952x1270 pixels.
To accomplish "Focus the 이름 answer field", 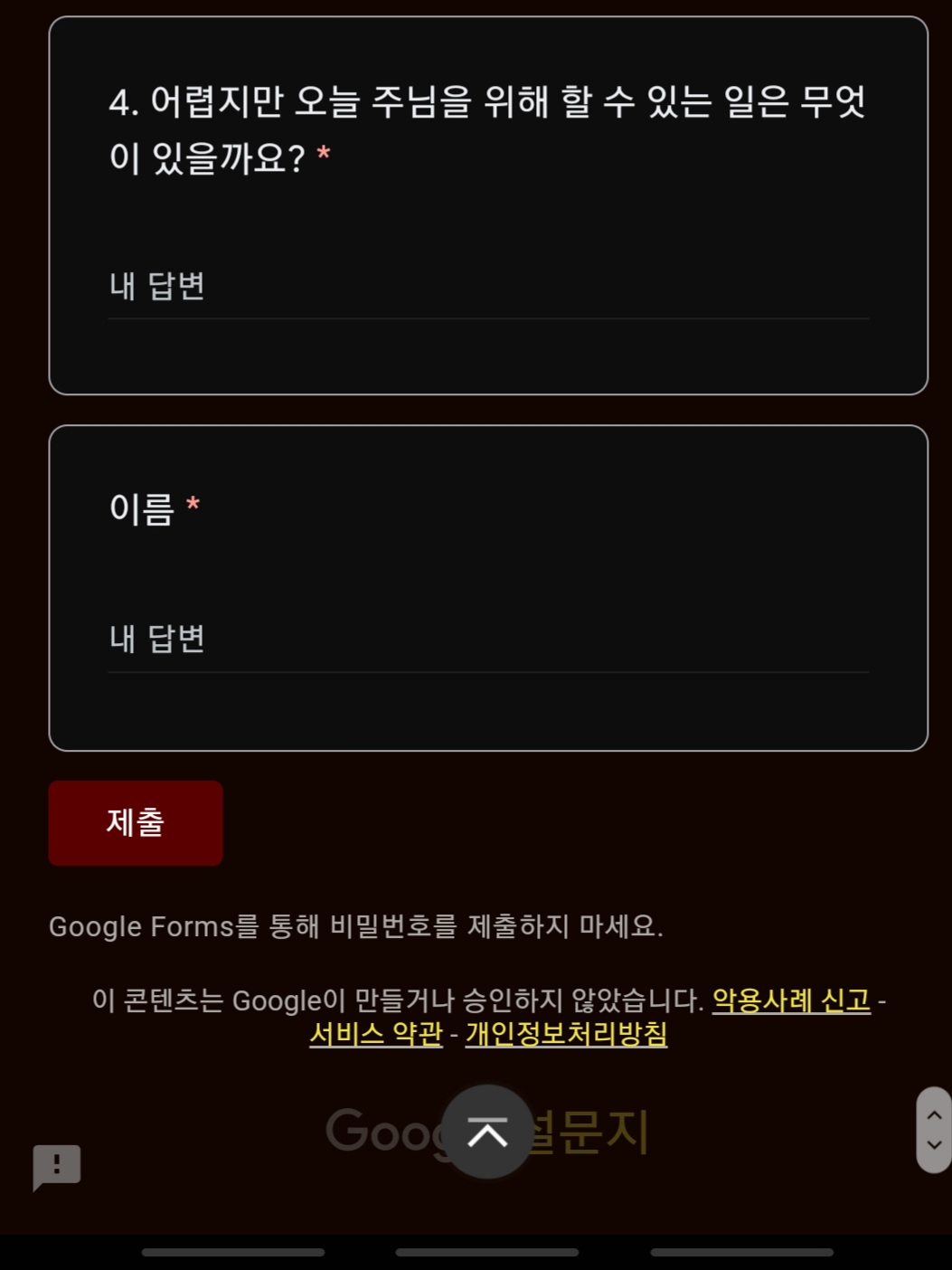I will [488, 640].
